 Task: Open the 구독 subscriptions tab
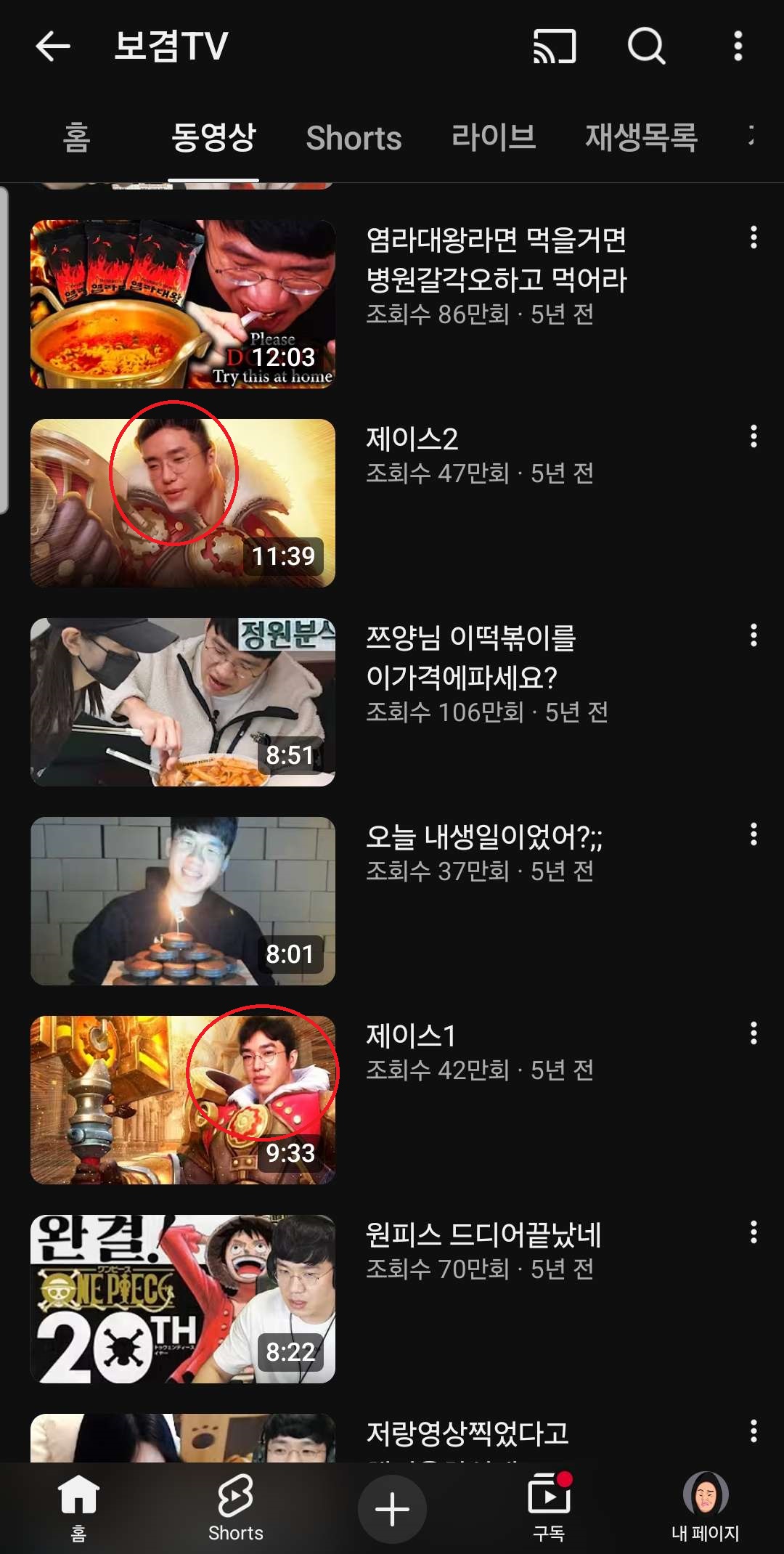tap(549, 1508)
